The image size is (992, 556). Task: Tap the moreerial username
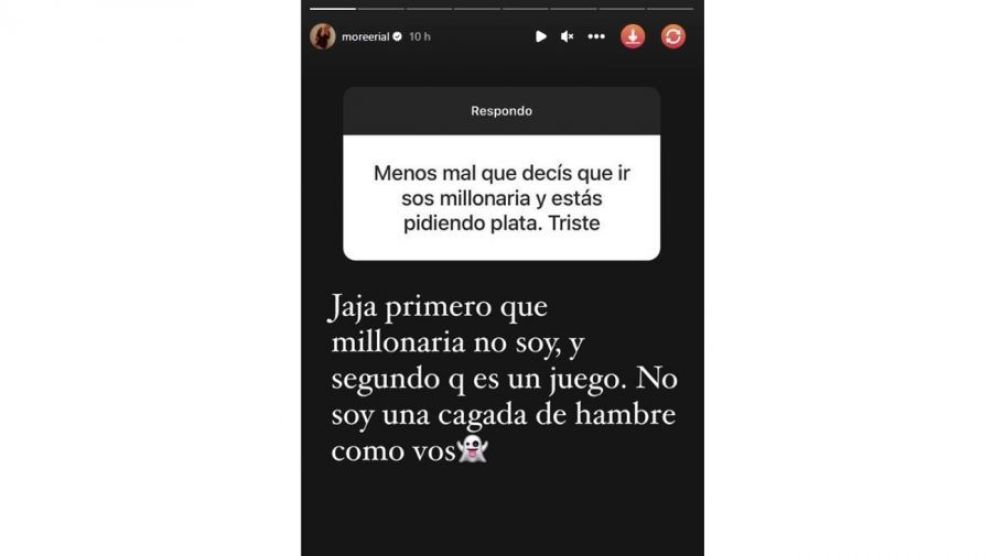tap(365, 37)
